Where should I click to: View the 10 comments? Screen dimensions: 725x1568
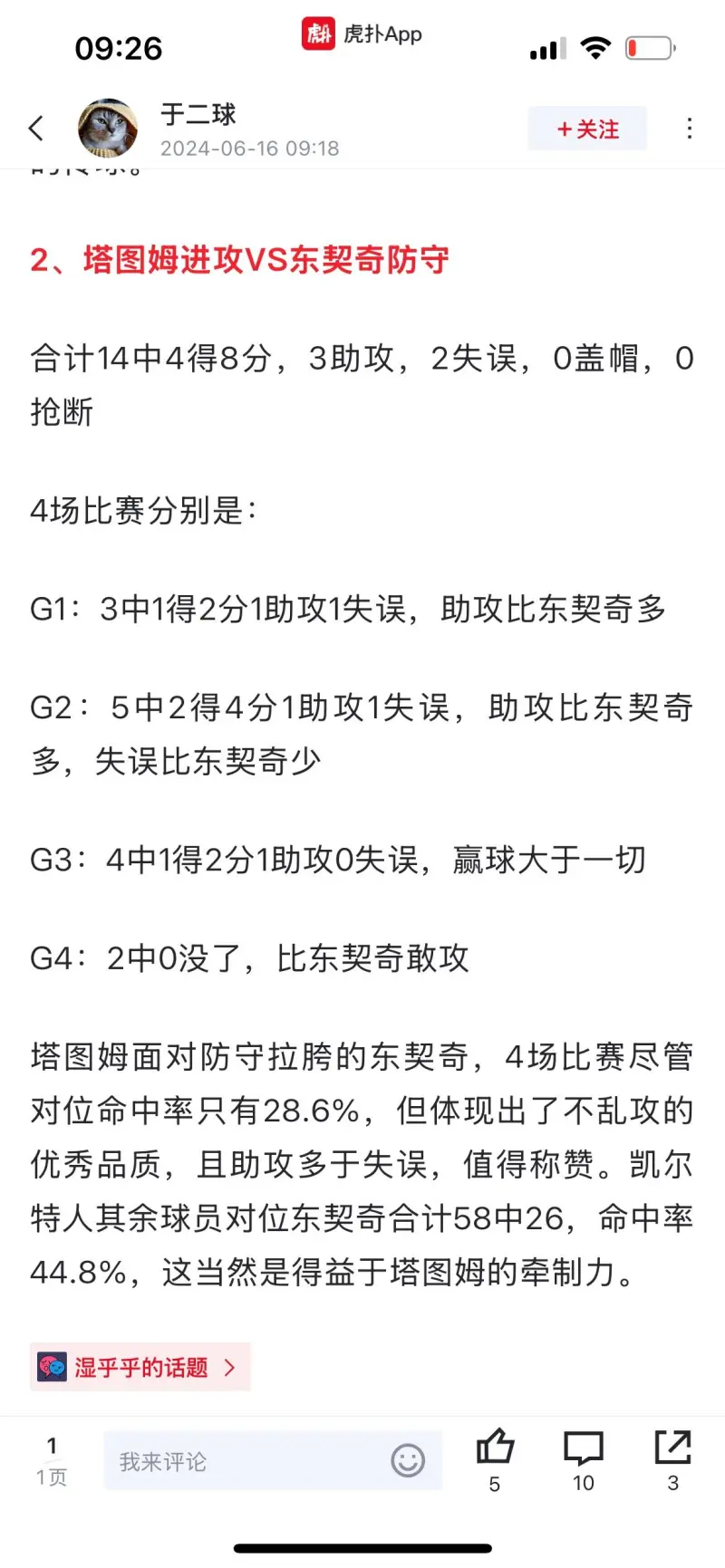click(583, 1457)
